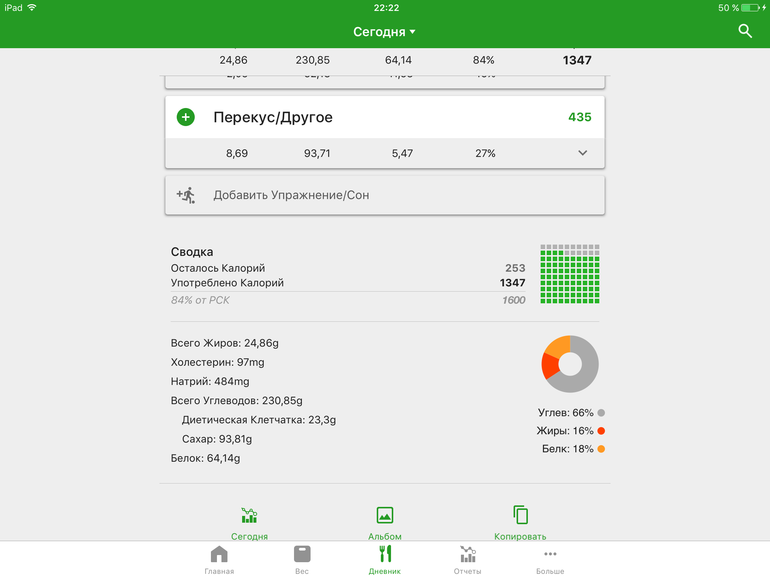Go to the Отчеты tab

(x=467, y=560)
